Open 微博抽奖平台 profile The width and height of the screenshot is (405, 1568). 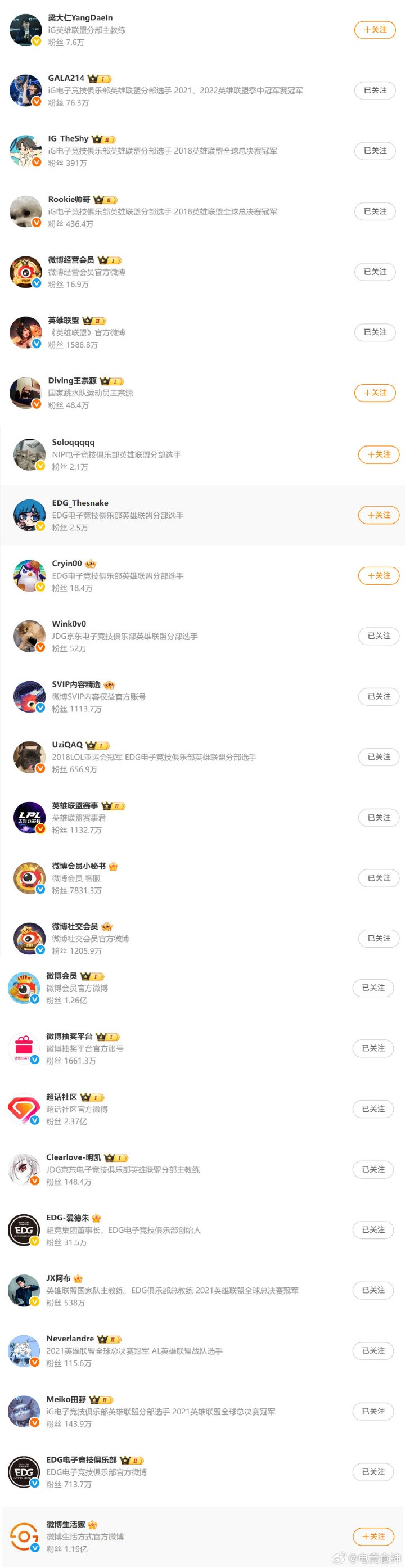tap(69, 1036)
